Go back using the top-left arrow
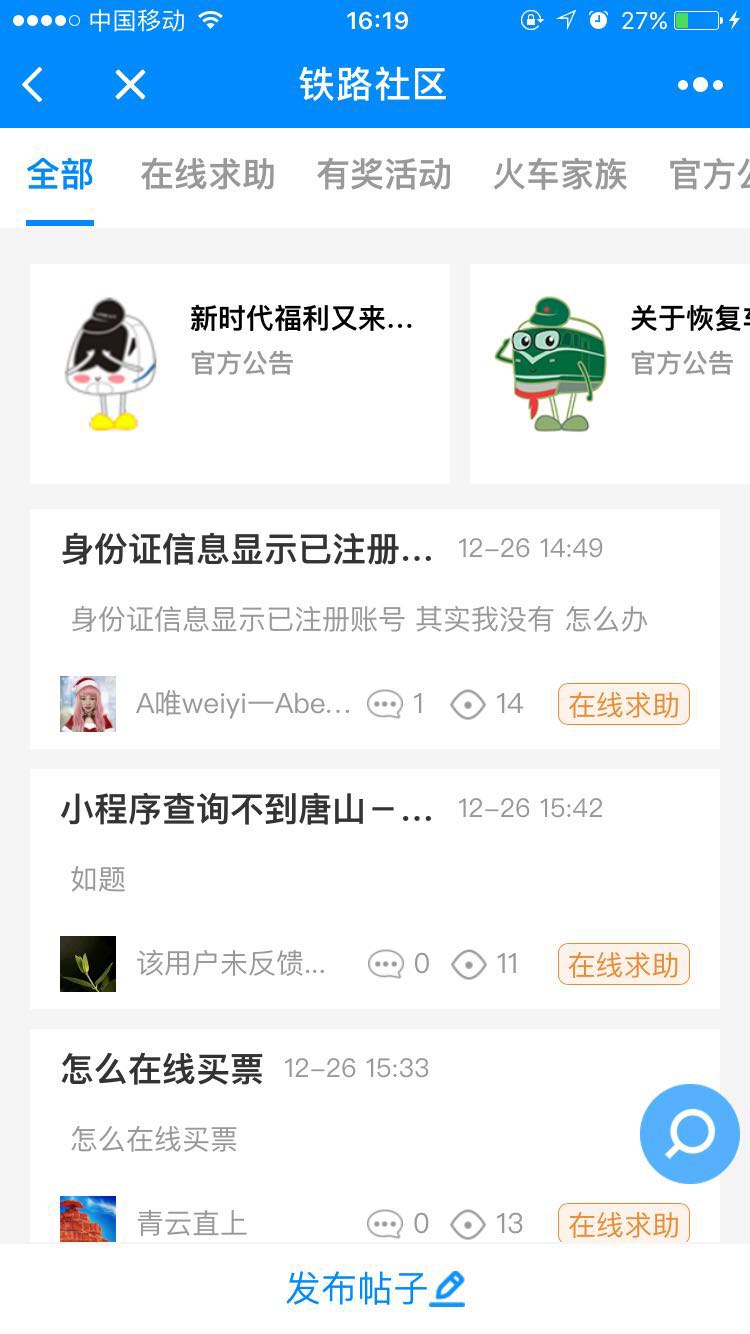750x1334 pixels. click(33, 85)
